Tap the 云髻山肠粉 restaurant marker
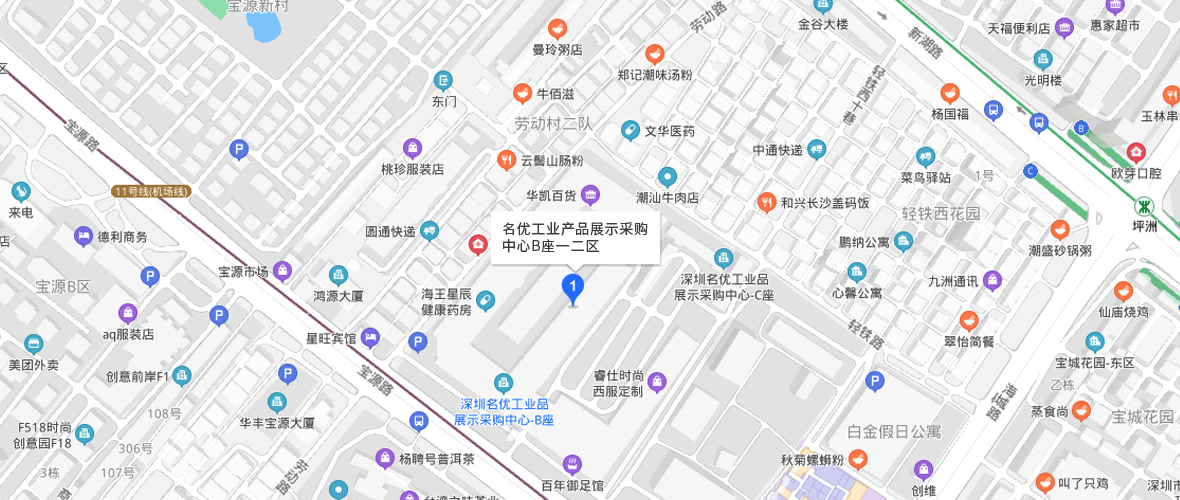Screen dimensions: 1180x500 coord(507,160)
